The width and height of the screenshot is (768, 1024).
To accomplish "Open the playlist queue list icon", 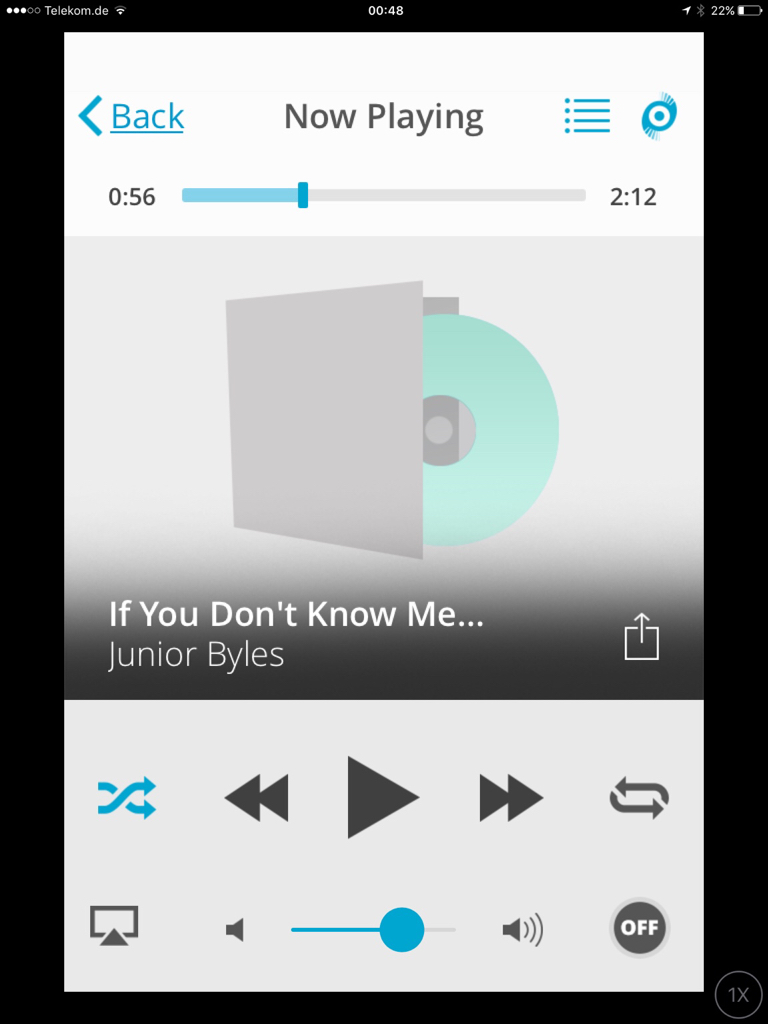I will pyautogui.click(x=587, y=116).
